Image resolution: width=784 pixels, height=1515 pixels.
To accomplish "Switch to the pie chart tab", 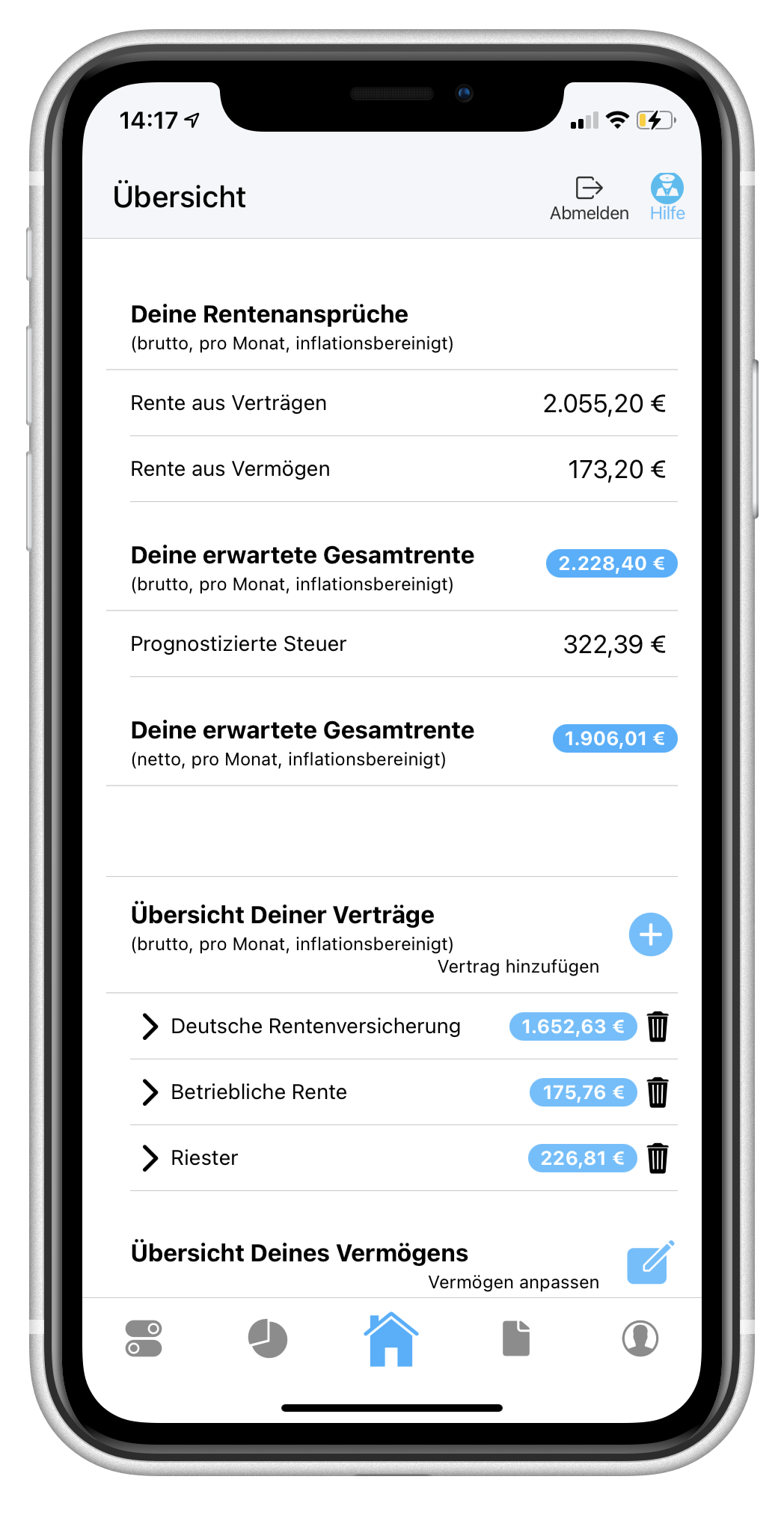I will pyautogui.click(x=267, y=1338).
